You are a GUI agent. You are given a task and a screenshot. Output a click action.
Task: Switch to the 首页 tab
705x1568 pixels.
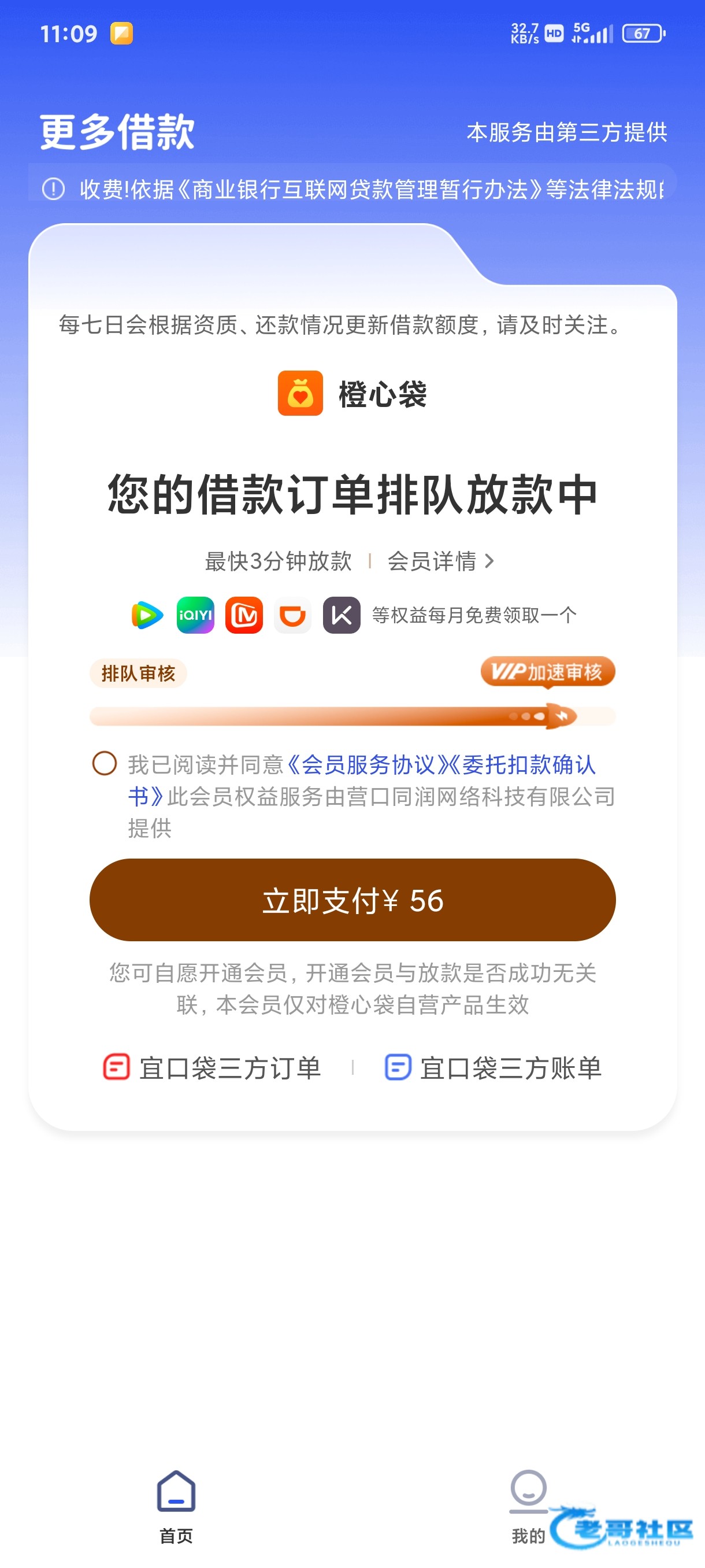click(x=176, y=1507)
